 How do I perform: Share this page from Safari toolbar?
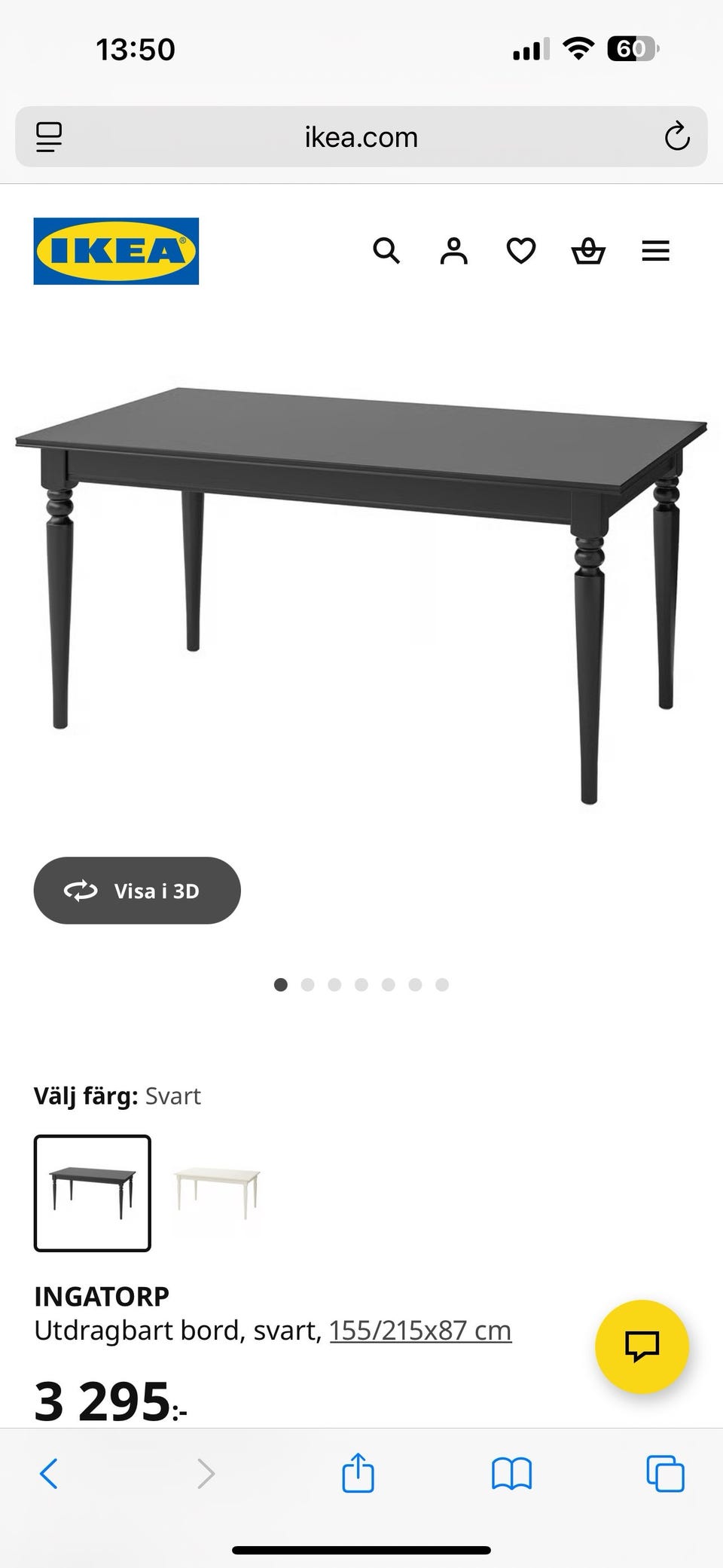(358, 1474)
